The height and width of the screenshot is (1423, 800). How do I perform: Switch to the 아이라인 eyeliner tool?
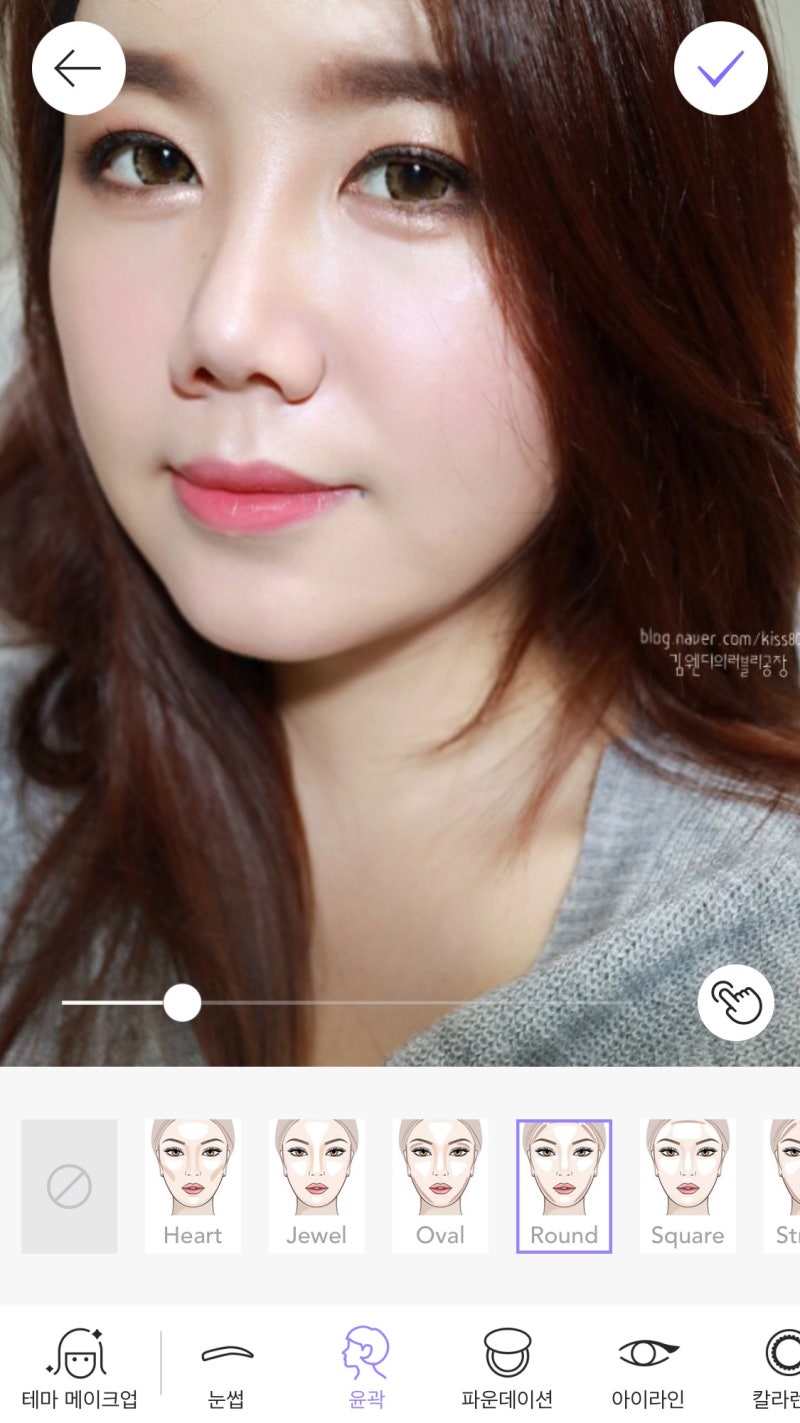648,1369
